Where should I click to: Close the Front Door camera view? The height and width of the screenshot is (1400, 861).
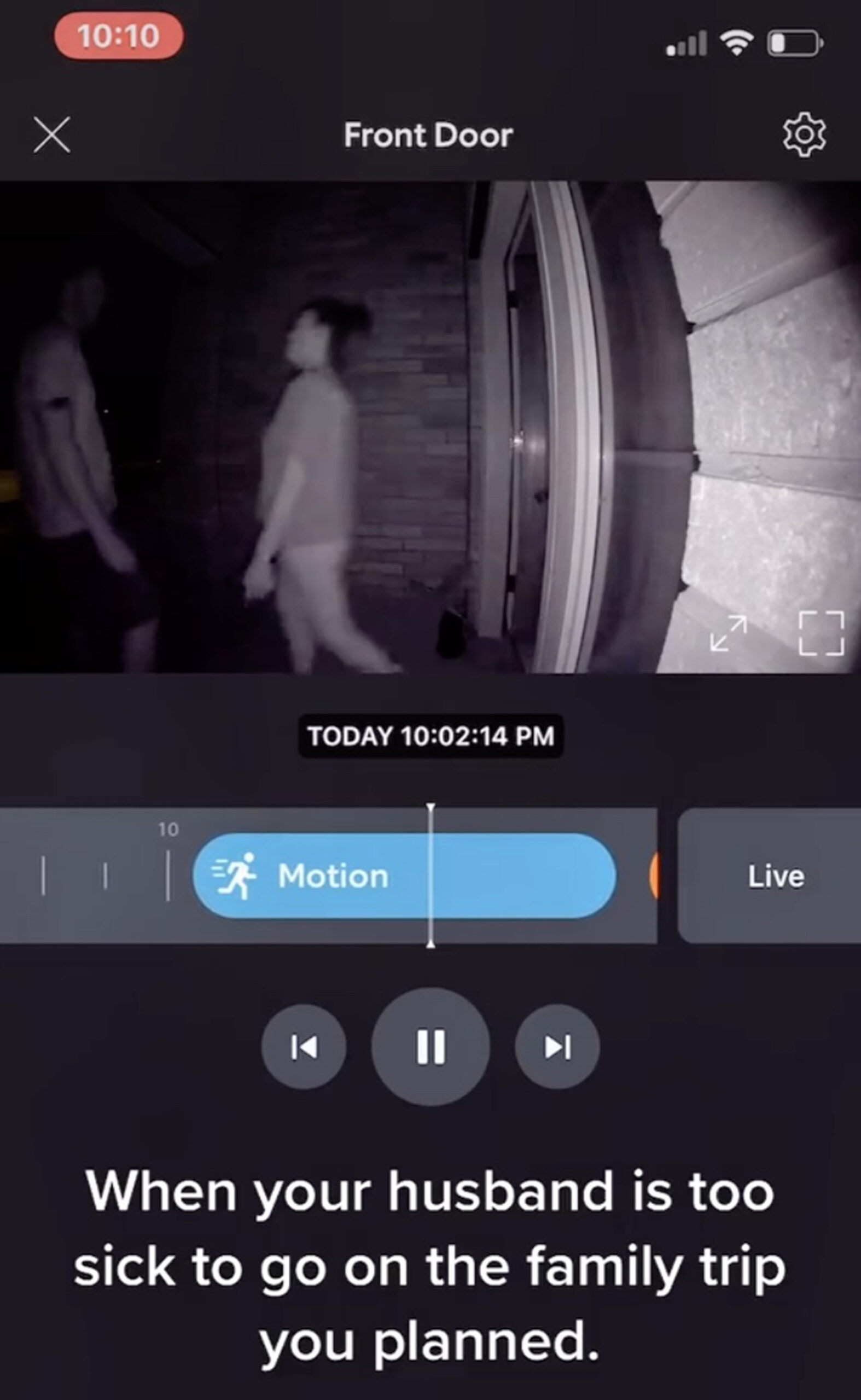(x=52, y=135)
